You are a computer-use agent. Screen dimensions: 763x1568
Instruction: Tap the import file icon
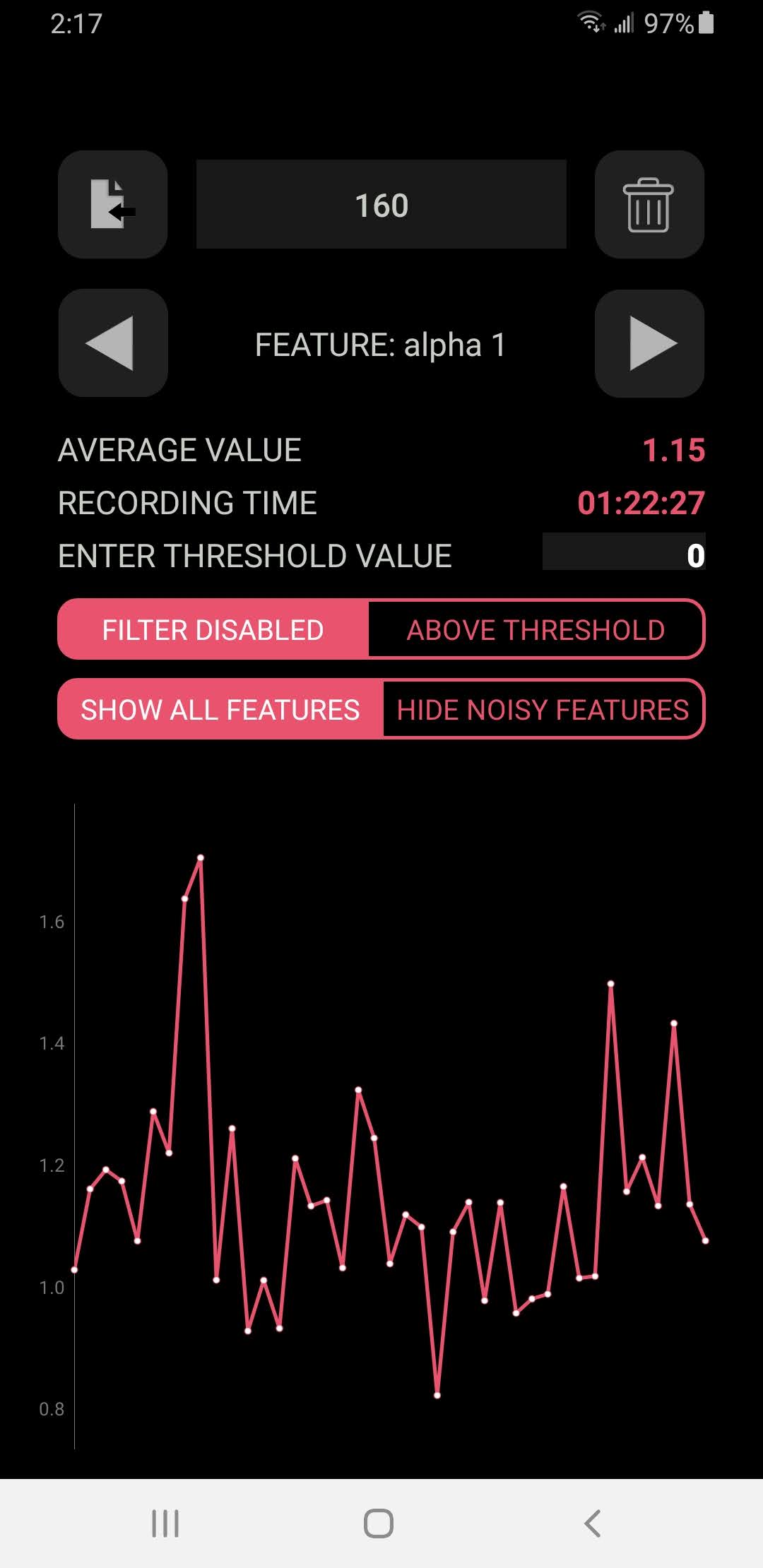click(x=112, y=204)
